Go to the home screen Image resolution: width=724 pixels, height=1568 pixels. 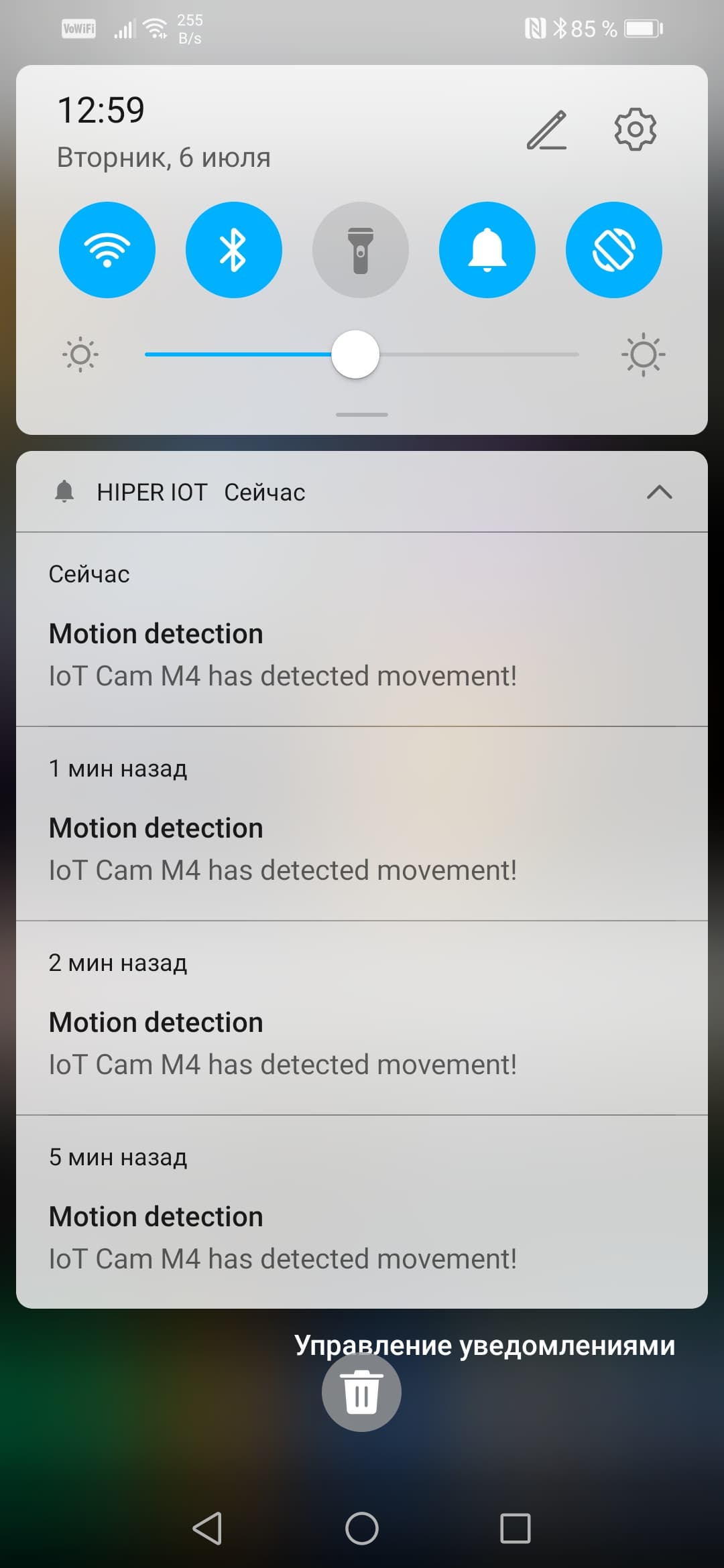click(x=362, y=1528)
